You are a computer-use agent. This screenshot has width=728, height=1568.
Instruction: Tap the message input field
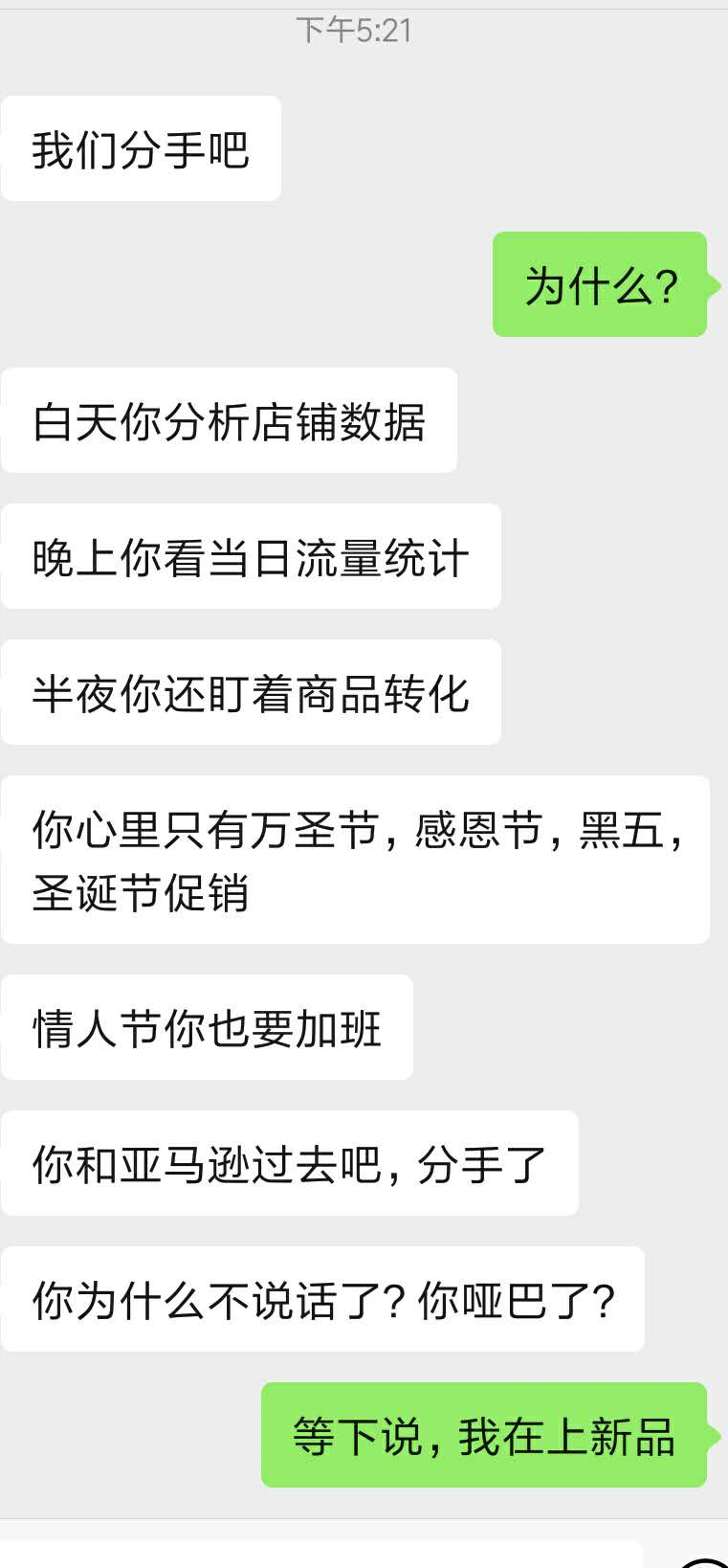pos(320,1555)
